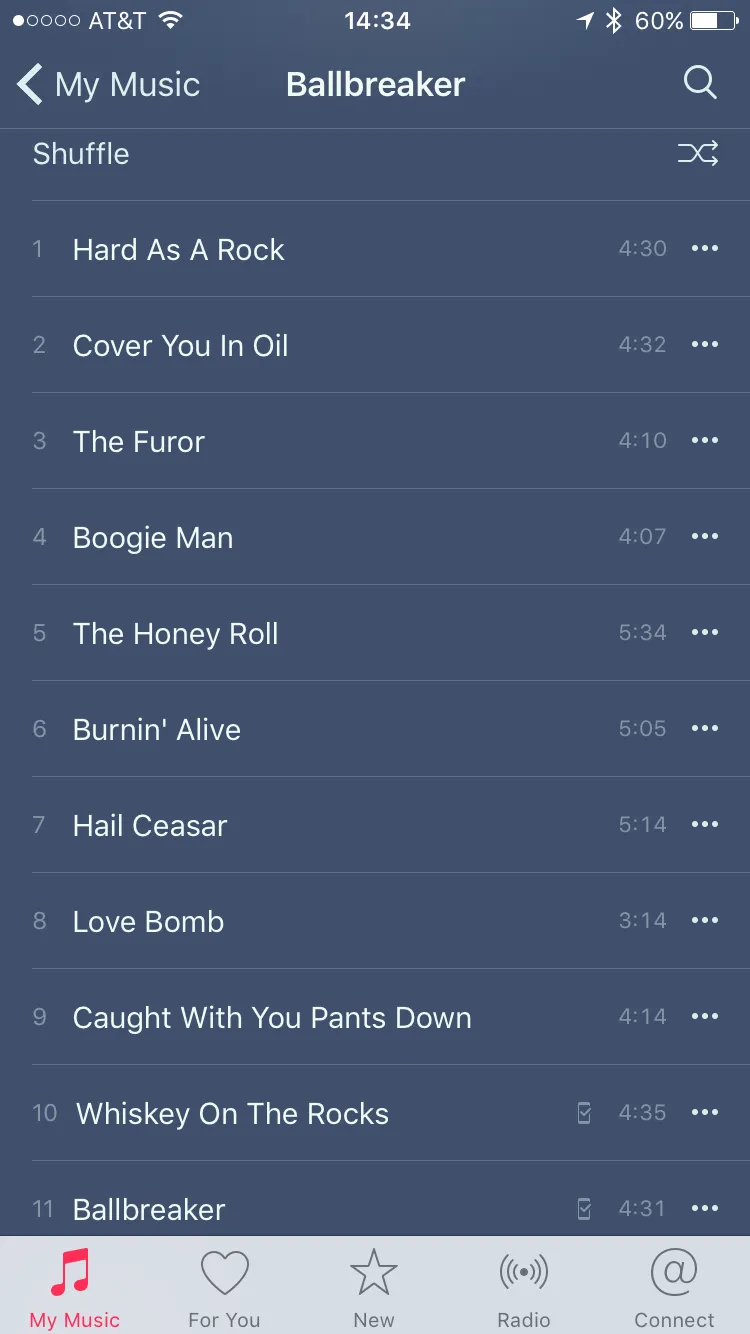Open the search magnifier icon
750x1334 pixels.
coord(700,83)
